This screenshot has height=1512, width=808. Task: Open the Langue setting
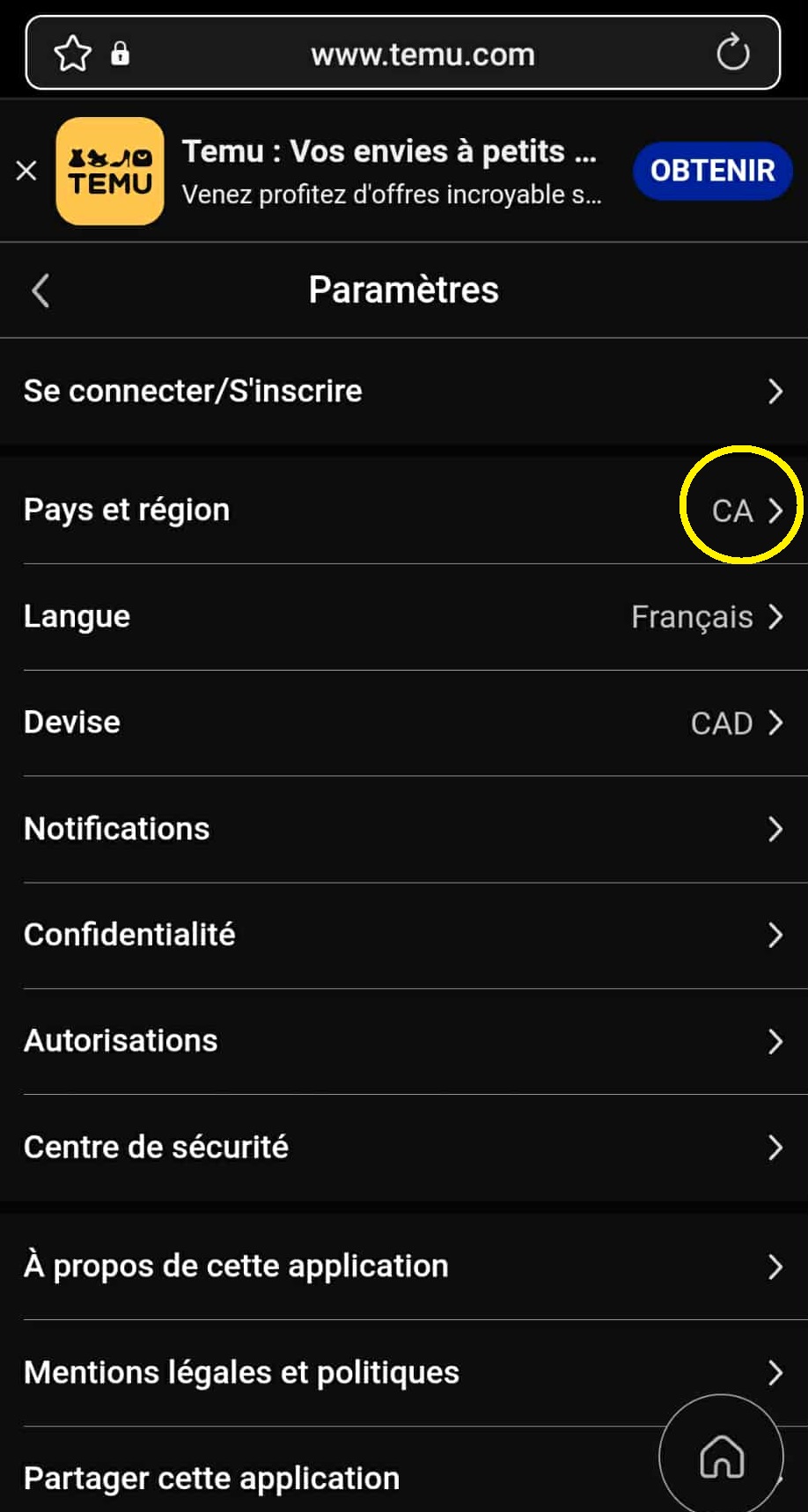point(403,617)
